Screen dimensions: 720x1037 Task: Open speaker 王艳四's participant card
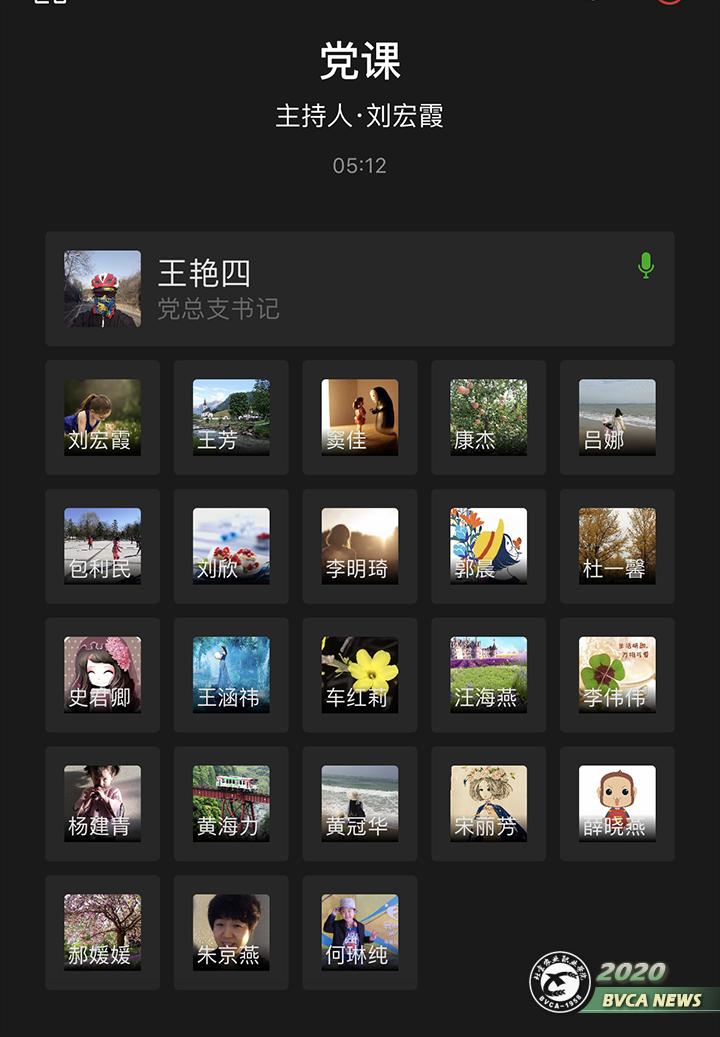[x=359, y=289]
